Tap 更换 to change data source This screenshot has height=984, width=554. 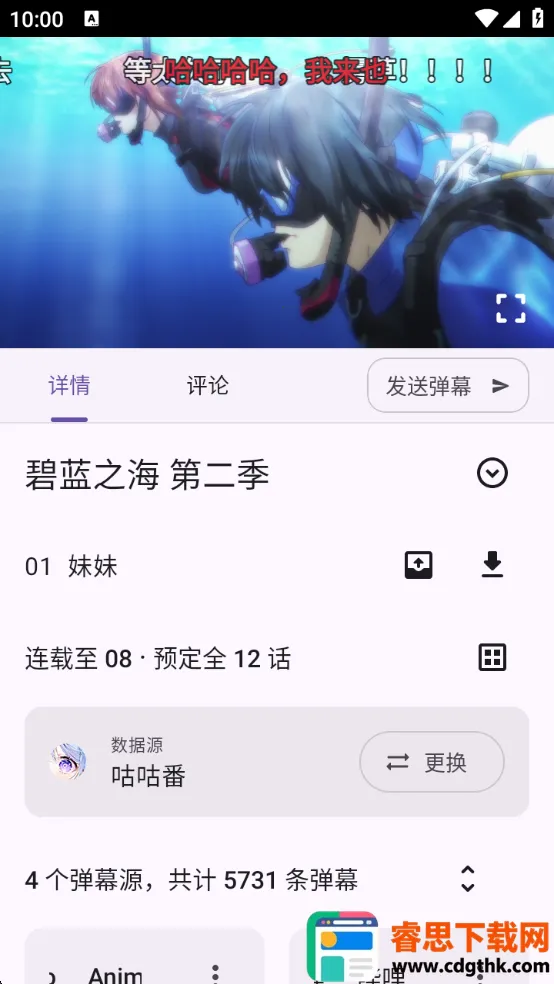[432, 762]
